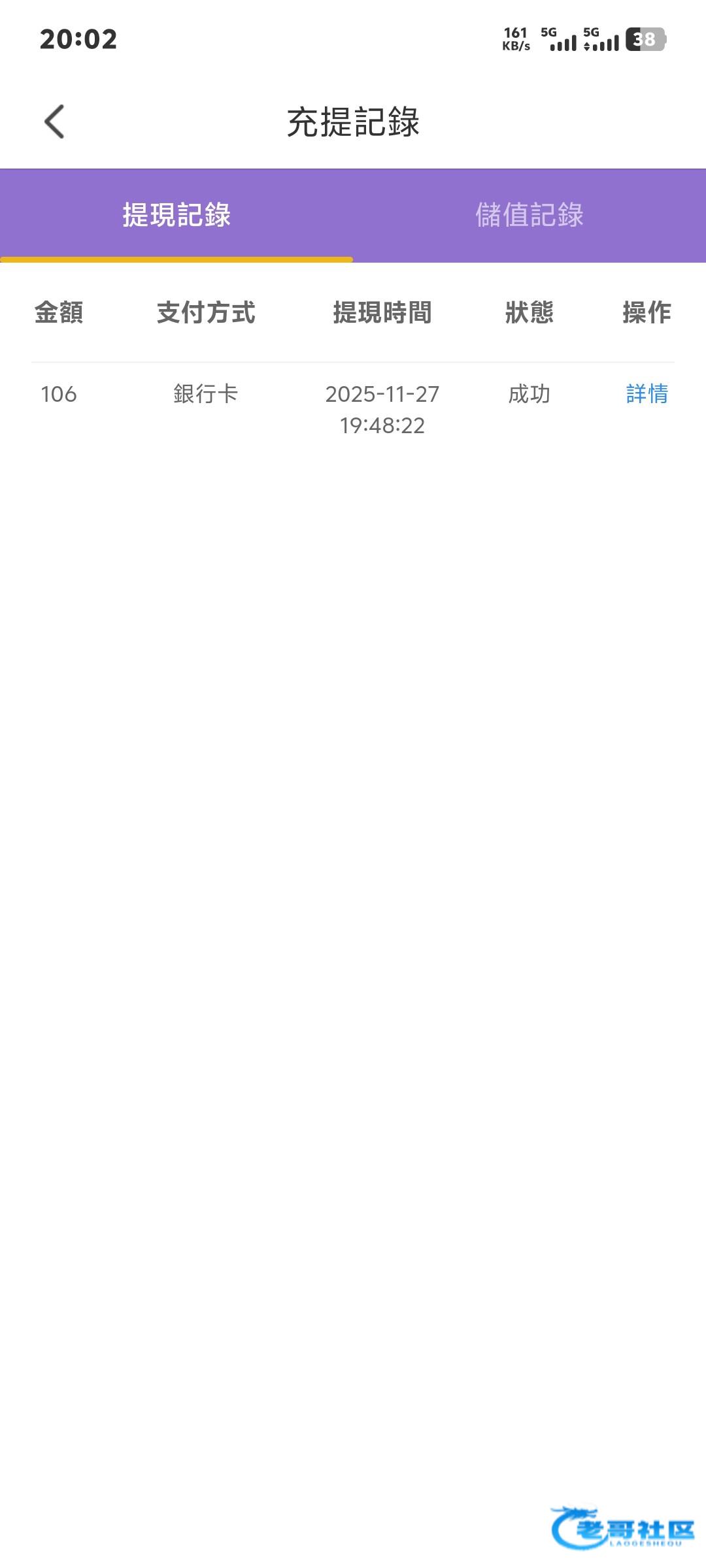Open 詳情 for the 106 withdrawal
Viewport: 706px width, 1568px height.
pyautogui.click(x=647, y=394)
